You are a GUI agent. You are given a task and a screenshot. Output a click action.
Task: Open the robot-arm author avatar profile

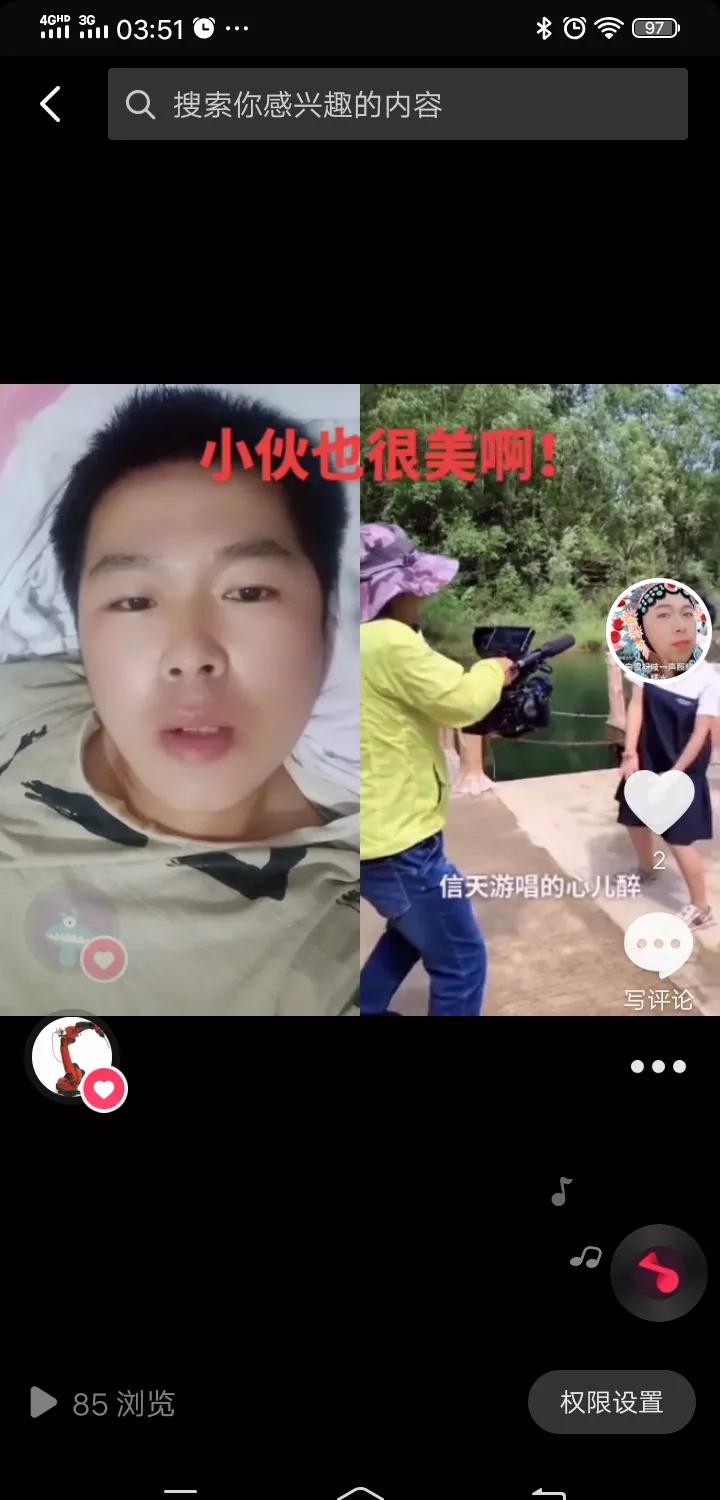point(71,1056)
